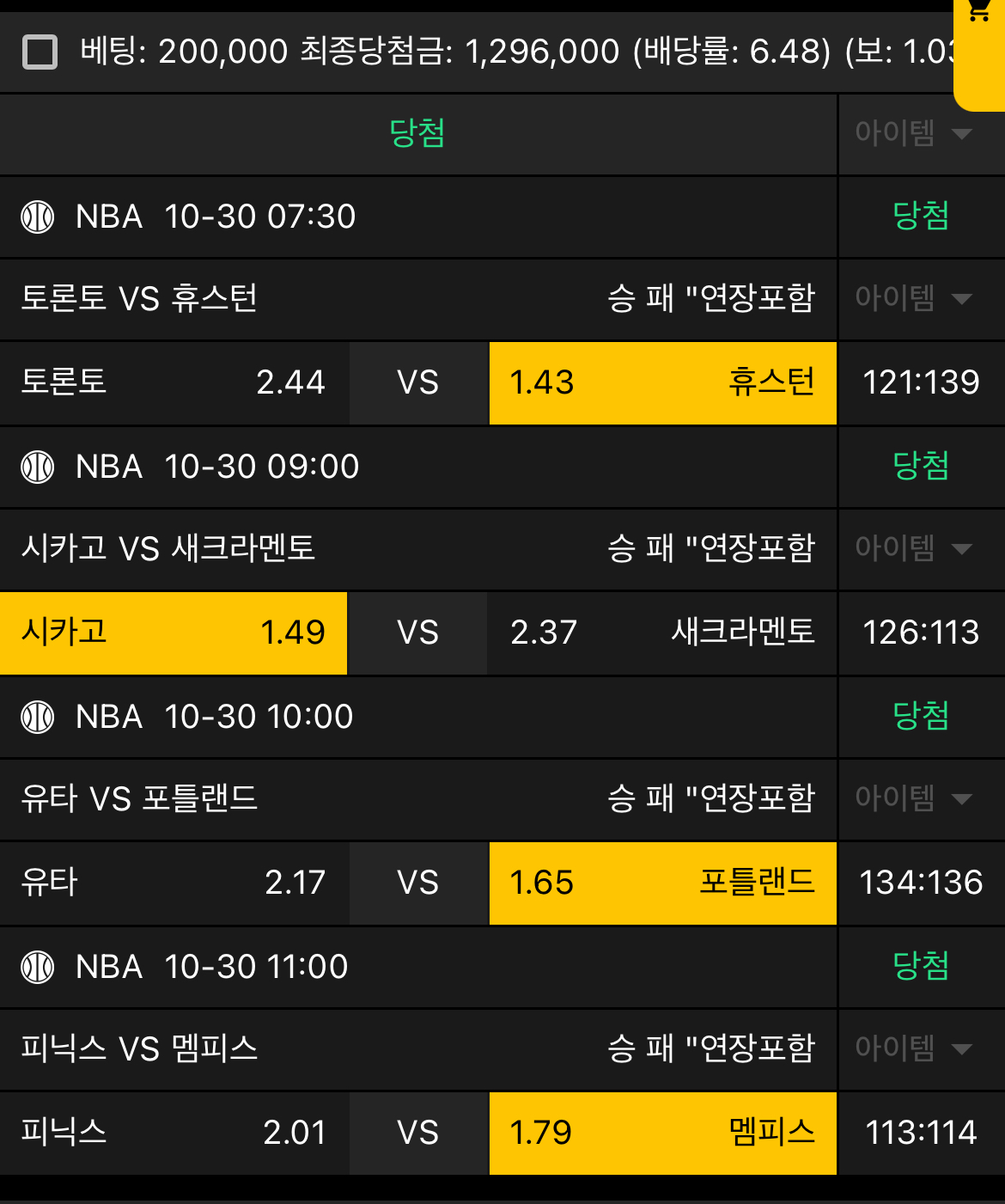Deselect the highlighted 휴스턴 1.43 pick
Image resolution: width=1005 pixels, height=1204 pixels.
661,383
